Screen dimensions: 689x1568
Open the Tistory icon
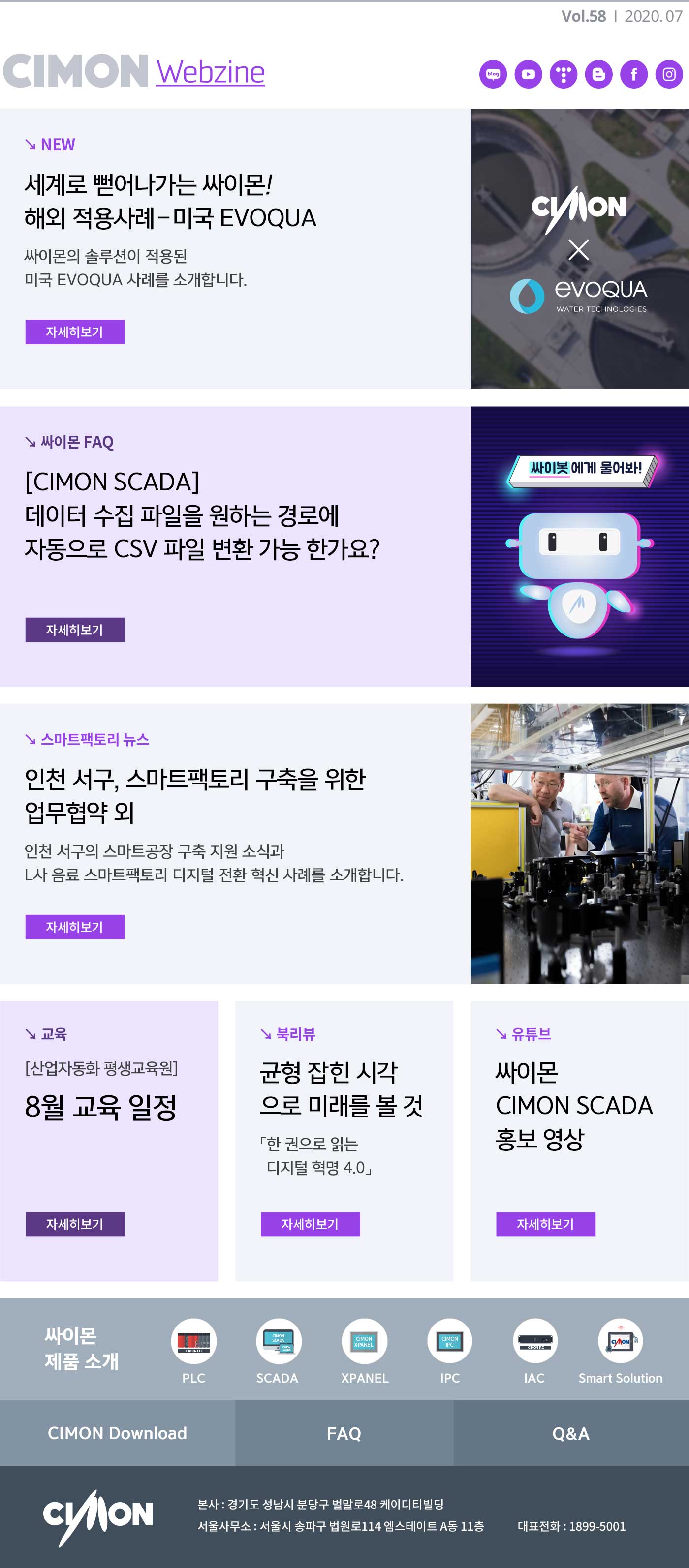coord(564,74)
